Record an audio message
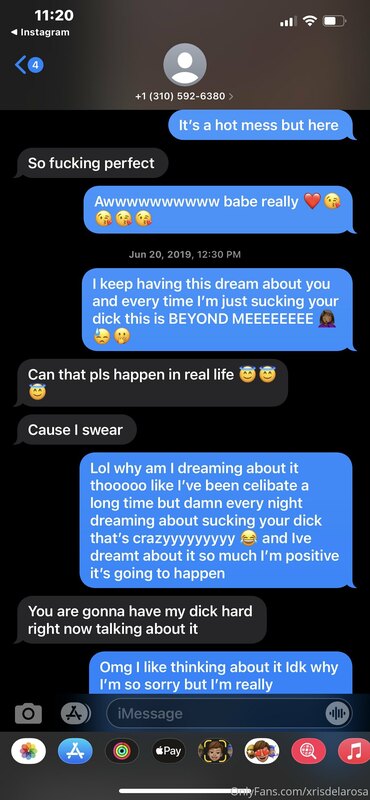Screen dimensions: 370x800 coord(337,713)
